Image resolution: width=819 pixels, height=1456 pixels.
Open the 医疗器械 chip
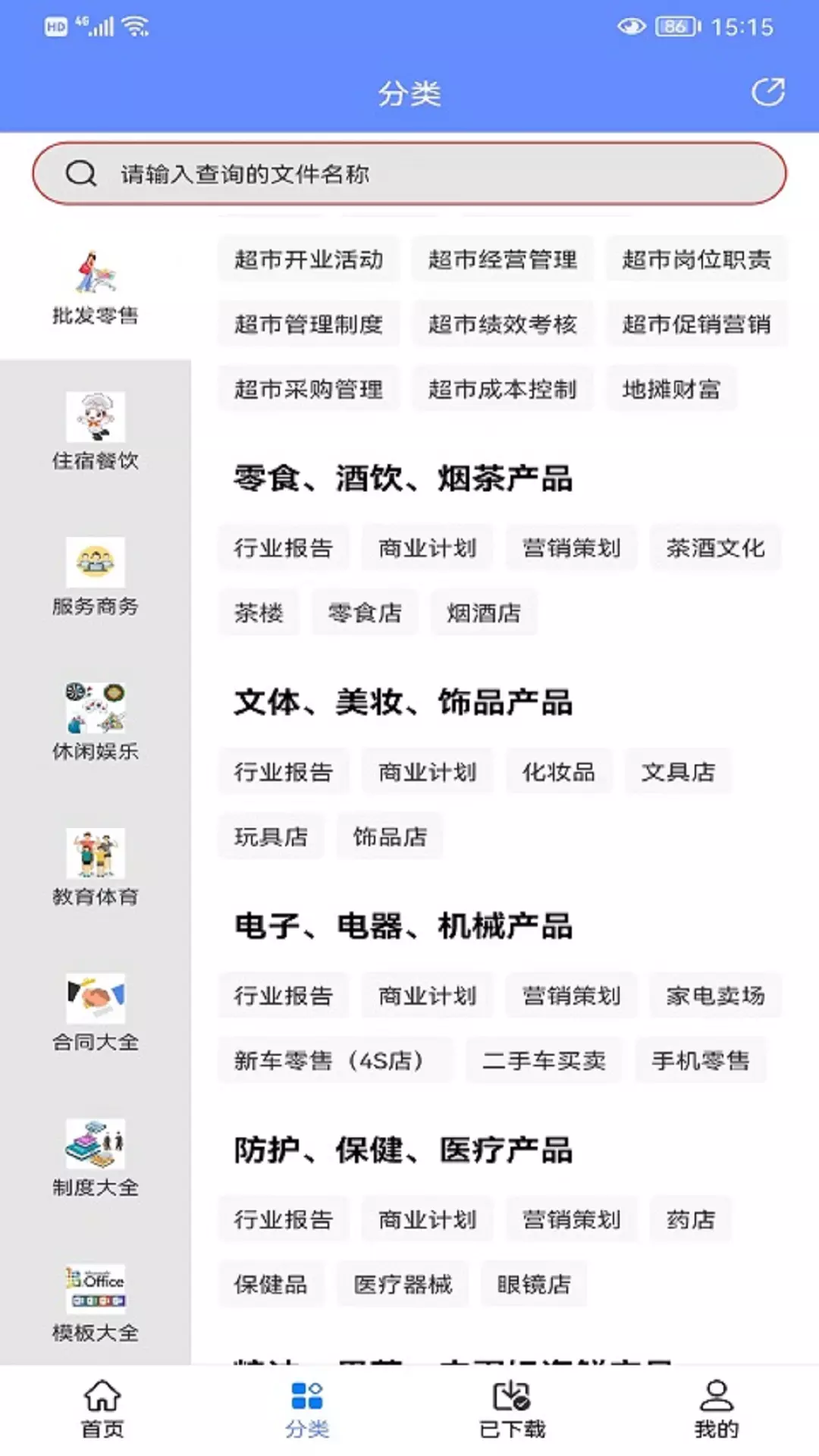click(403, 1285)
